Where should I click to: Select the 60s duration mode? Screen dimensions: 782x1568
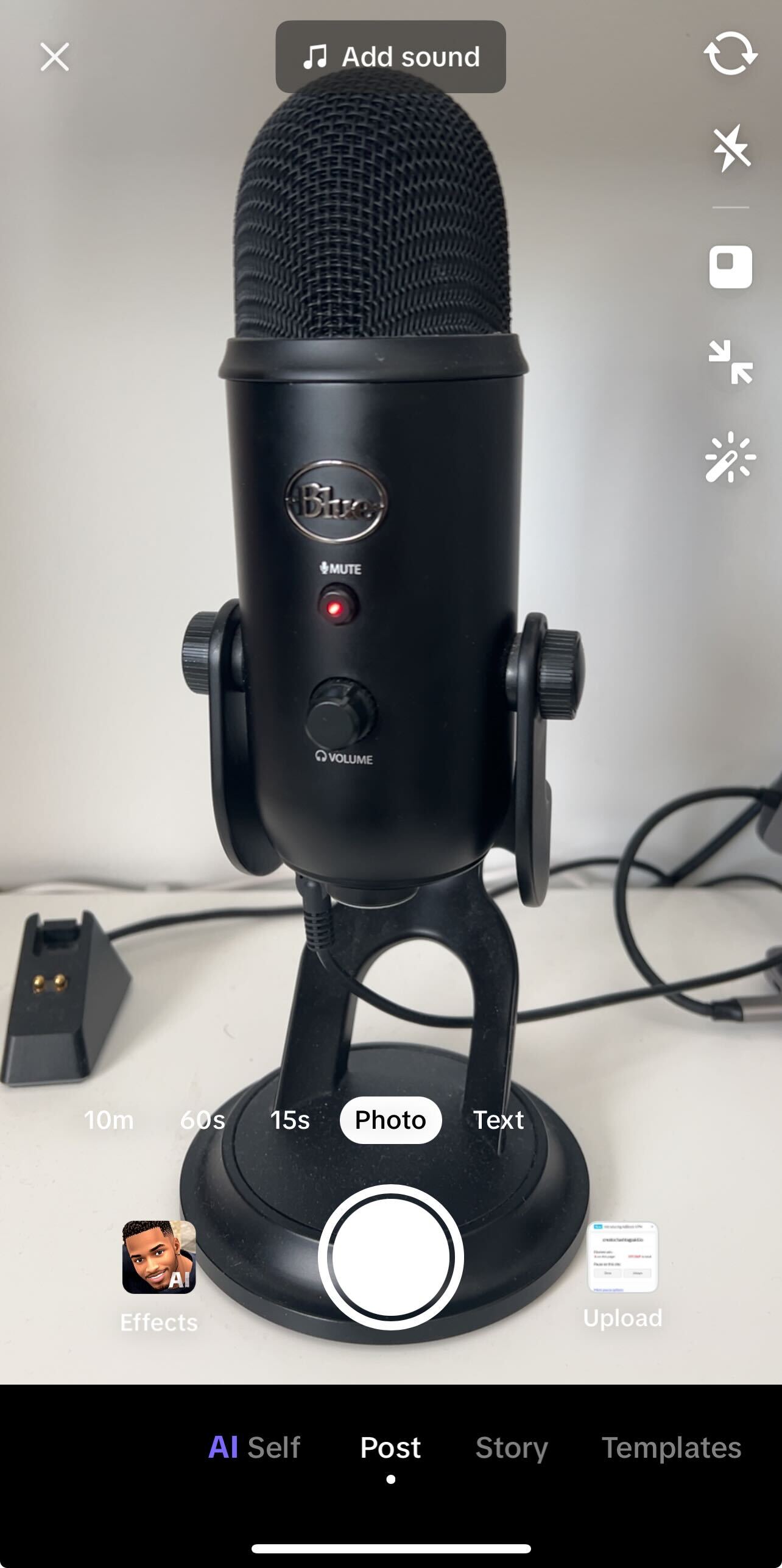(203, 1120)
